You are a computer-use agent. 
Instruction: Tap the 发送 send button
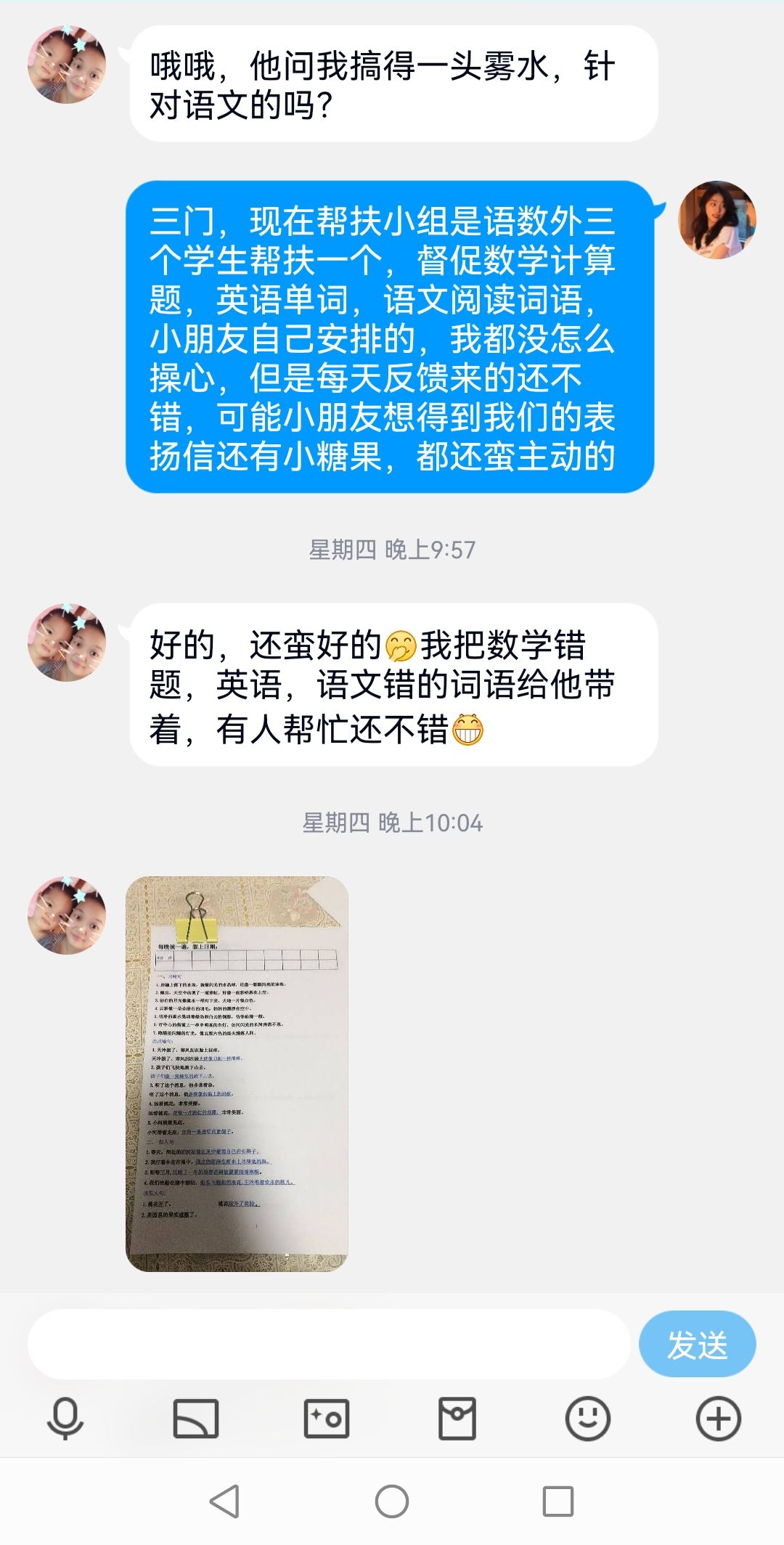[697, 1345]
